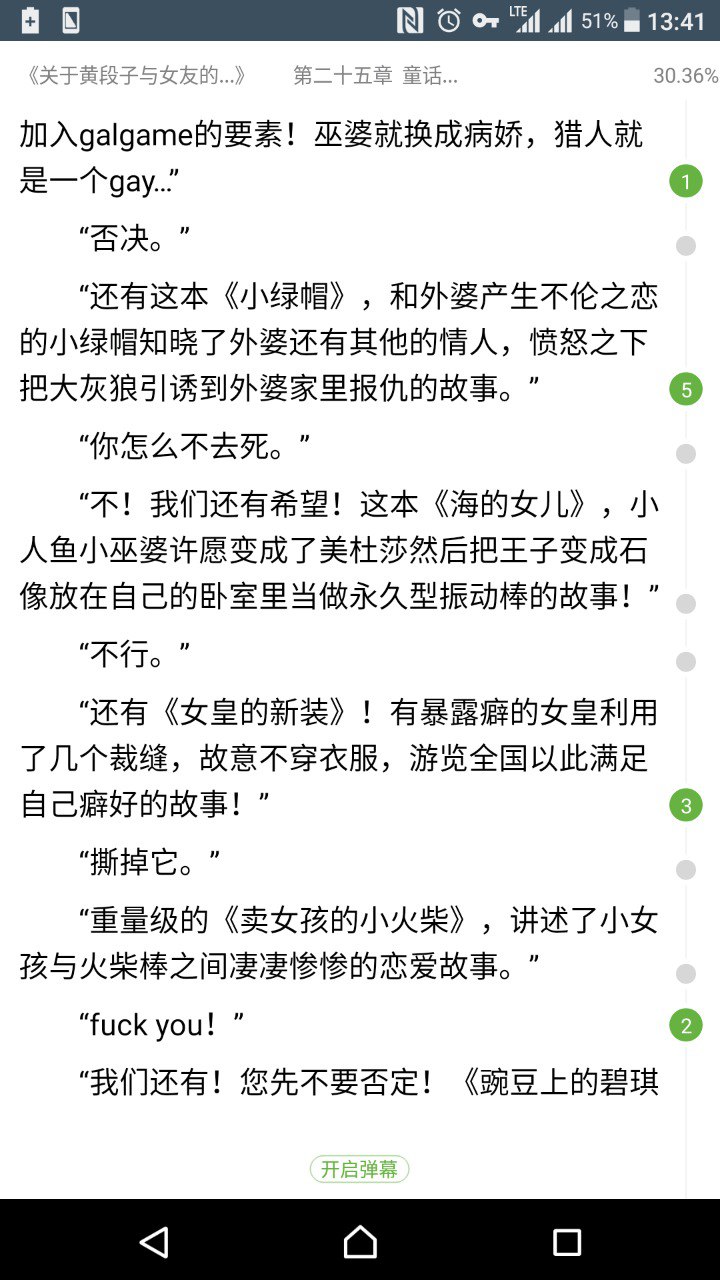Tap the 开启弹幕 button
The width and height of the screenshot is (720, 1280).
coord(359,1169)
